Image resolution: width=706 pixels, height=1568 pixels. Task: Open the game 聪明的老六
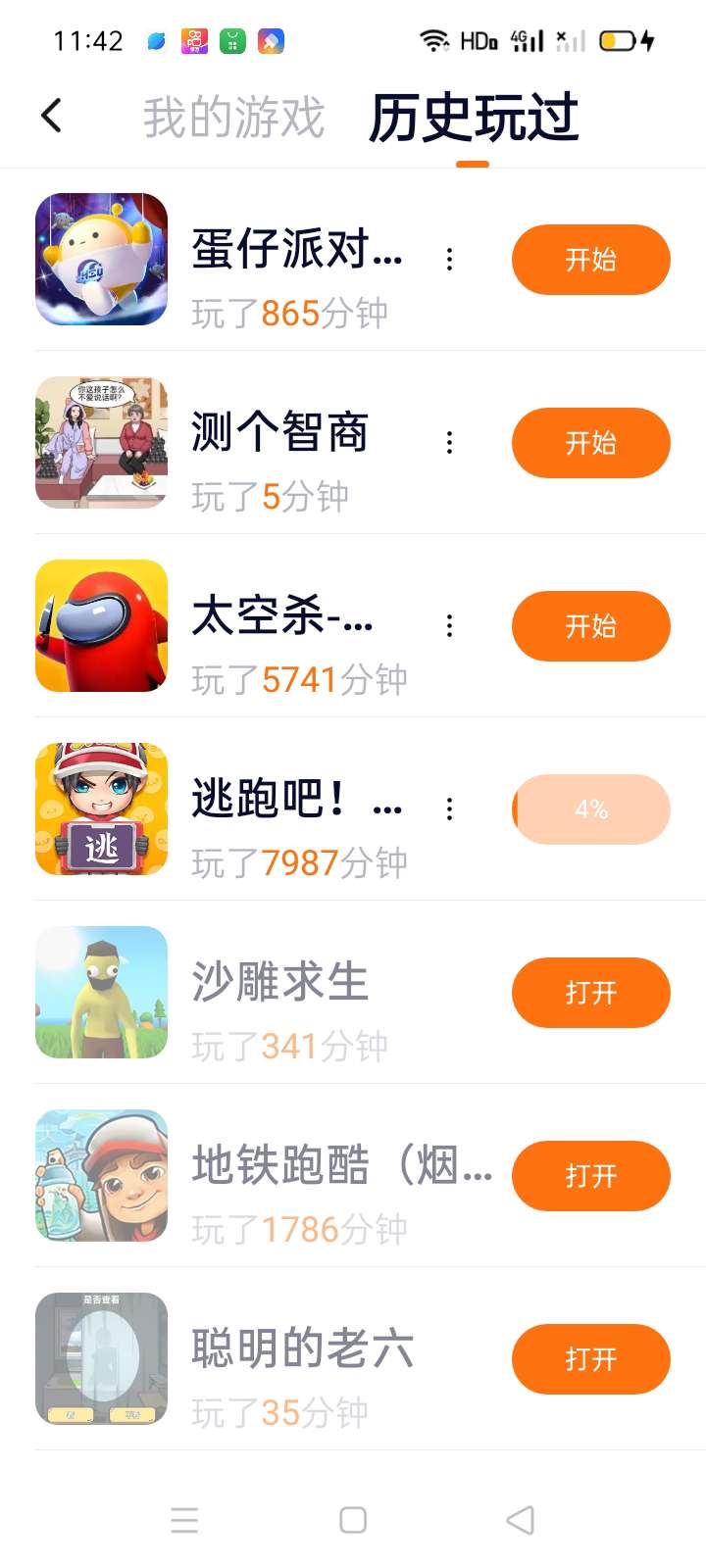590,1359
